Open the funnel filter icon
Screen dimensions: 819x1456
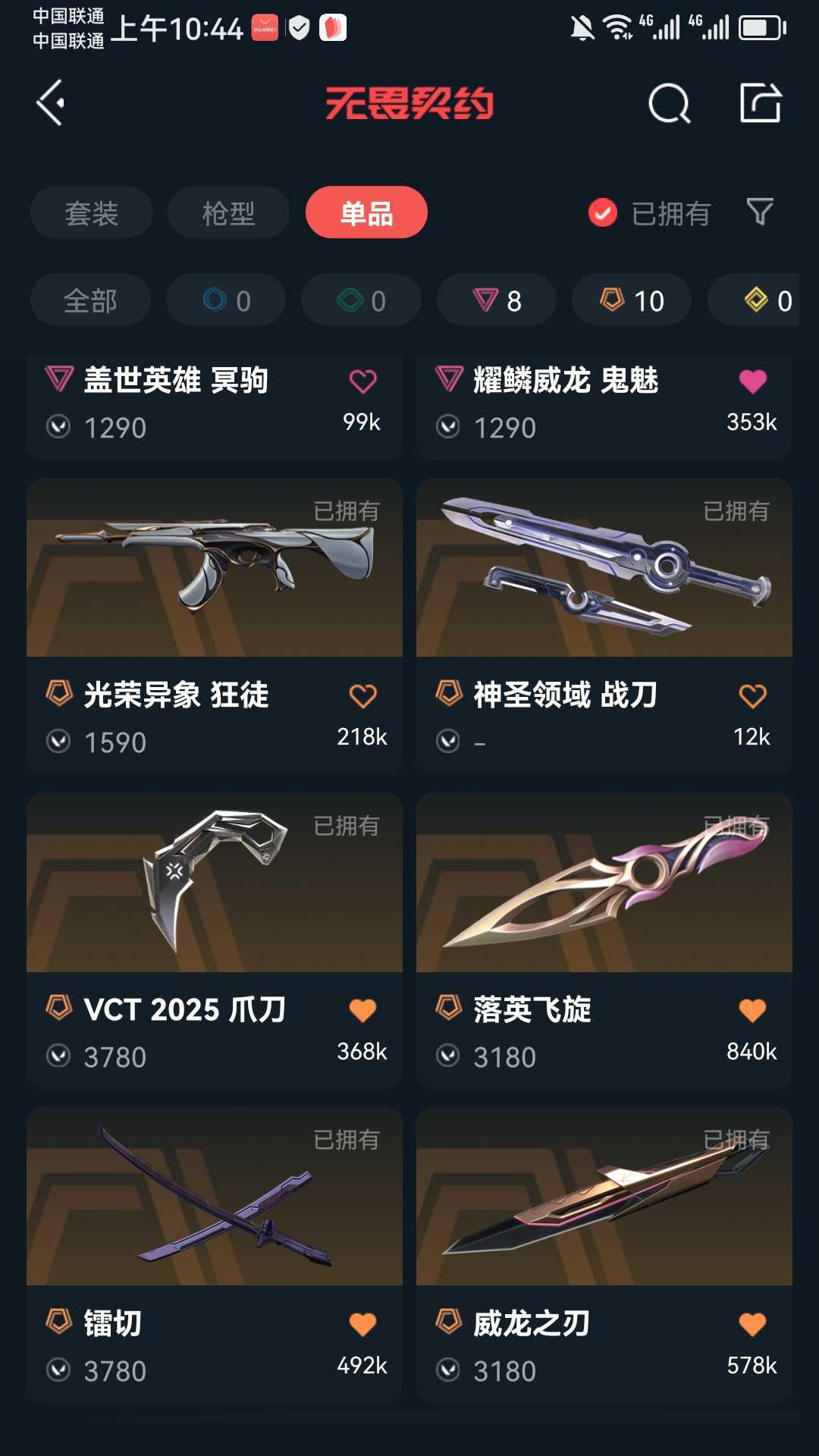(x=760, y=212)
